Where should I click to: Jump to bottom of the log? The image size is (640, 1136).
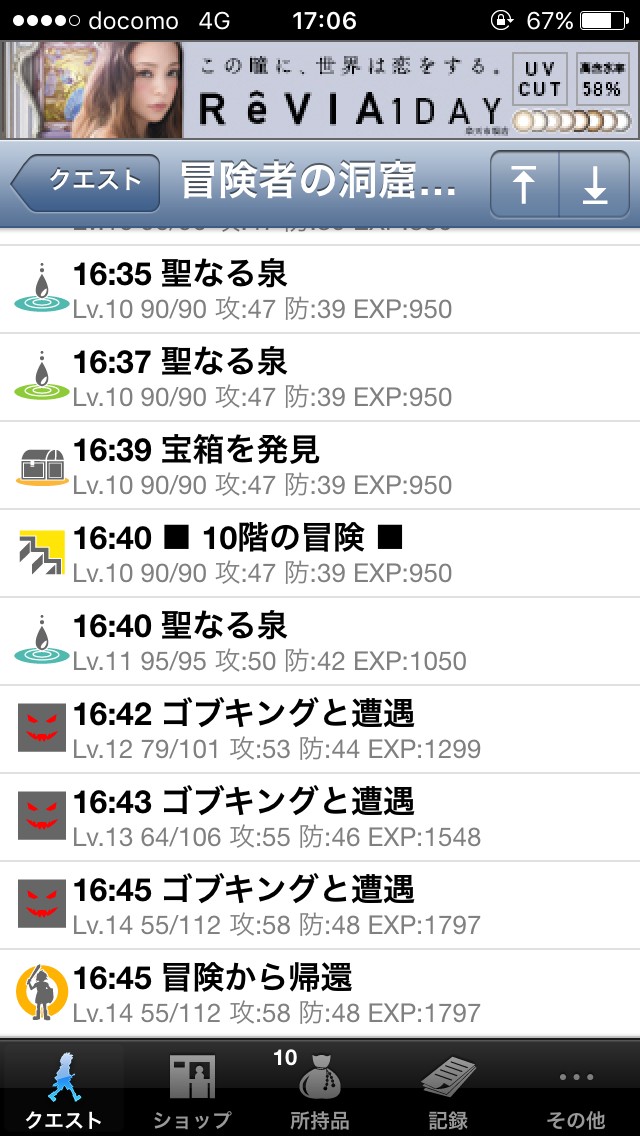[595, 184]
